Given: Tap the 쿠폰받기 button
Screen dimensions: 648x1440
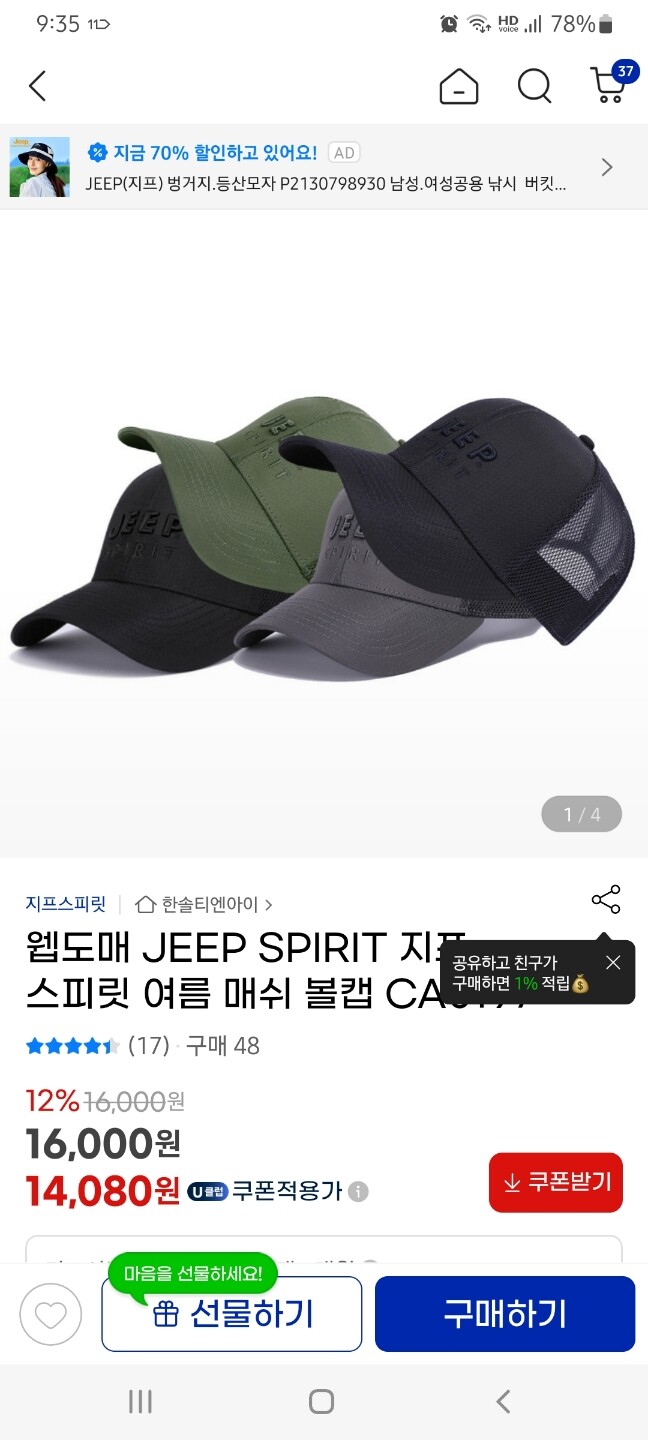Looking at the screenshot, I should 556,1182.
